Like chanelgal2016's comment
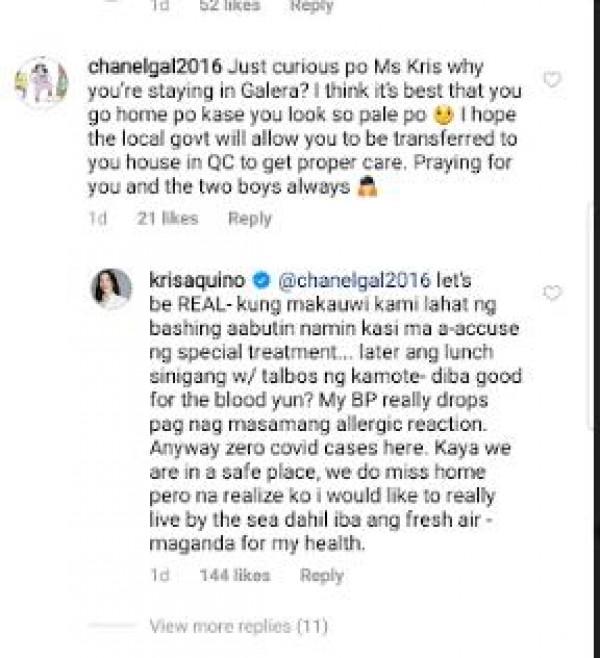Viewport: 600px width, 658px height. [x=551, y=79]
